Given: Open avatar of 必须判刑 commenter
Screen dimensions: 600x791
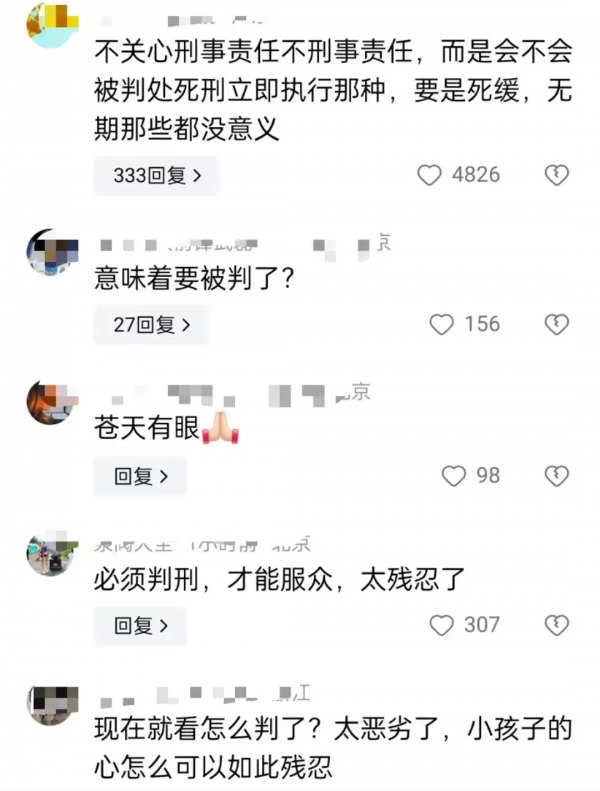Looking at the screenshot, I should [x=51, y=553].
